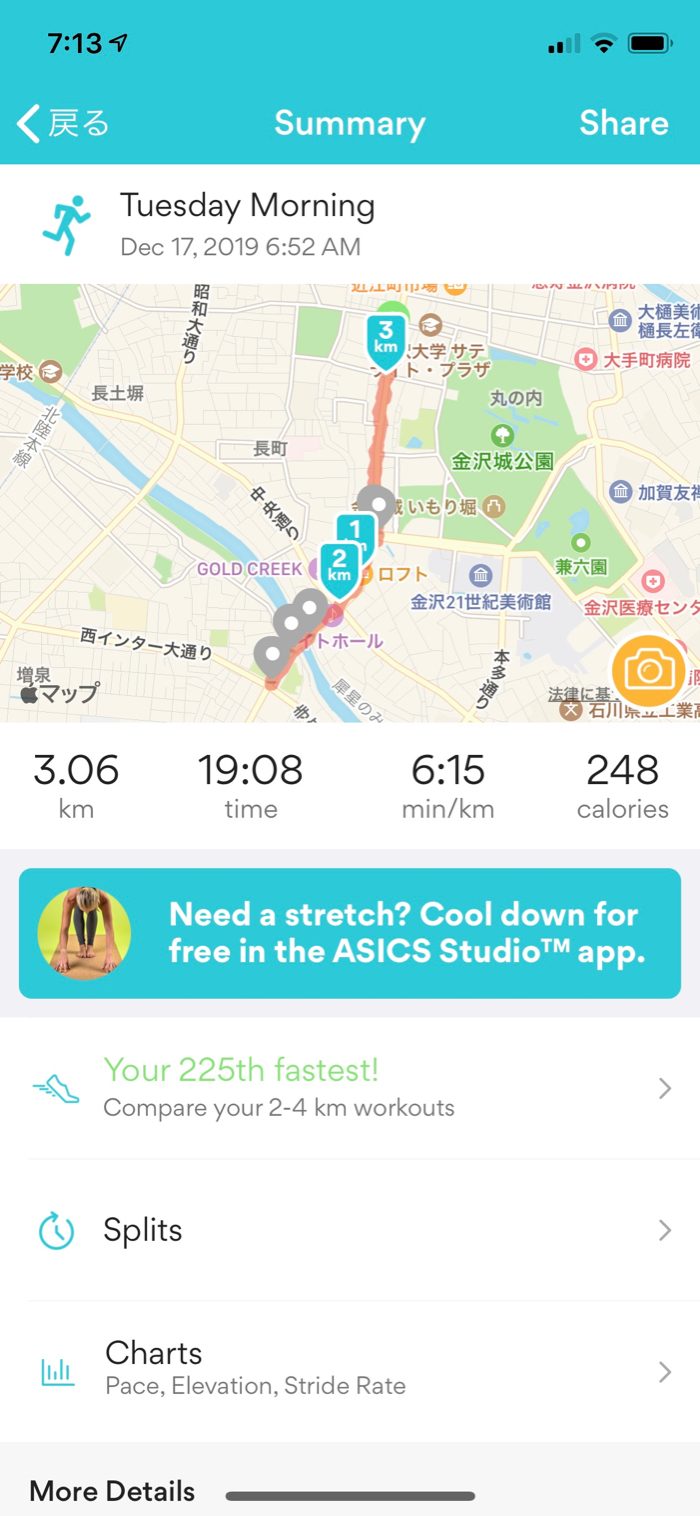Share this run summary
The height and width of the screenshot is (1516, 700).
[623, 123]
